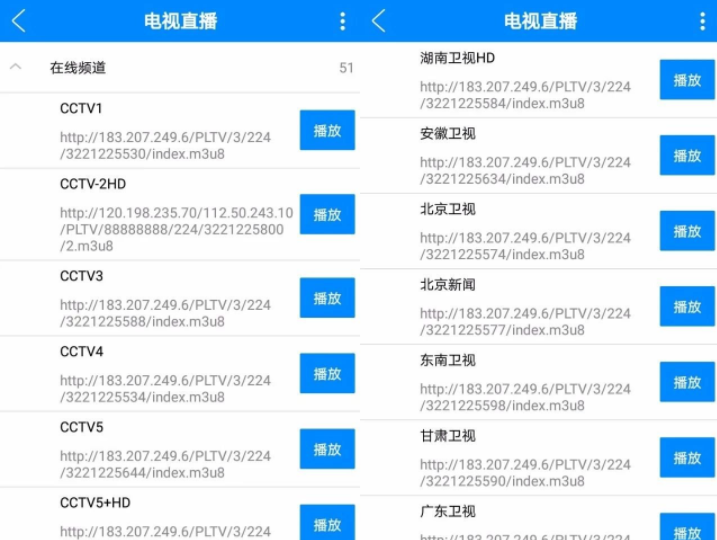Image resolution: width=717 pixels, height=540 pixels.
Task: Go back using the left screen's arrow
Action: click(18, 21)
